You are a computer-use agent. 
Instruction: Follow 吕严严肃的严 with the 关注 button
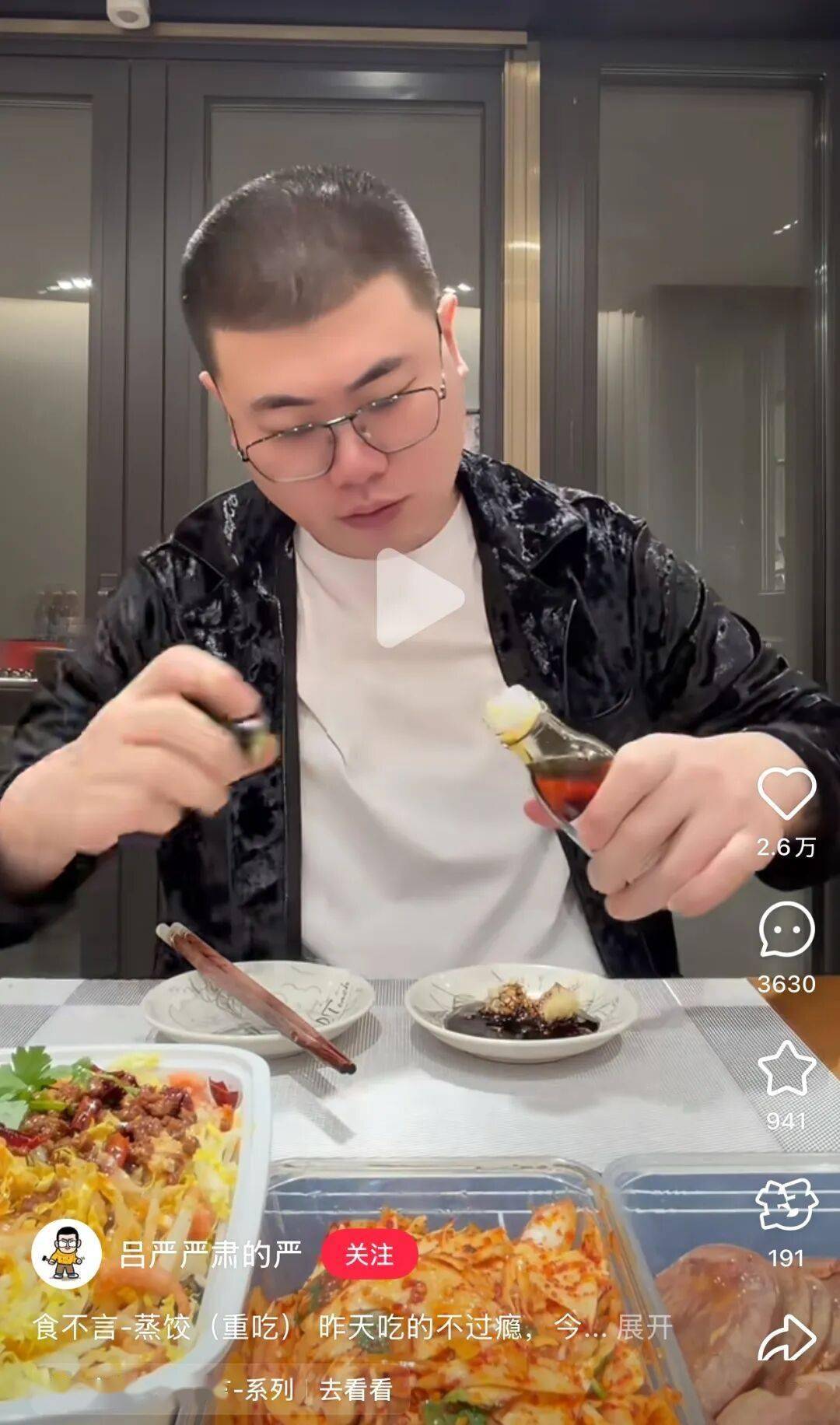pyautogui.click(x=369, y=1255)
